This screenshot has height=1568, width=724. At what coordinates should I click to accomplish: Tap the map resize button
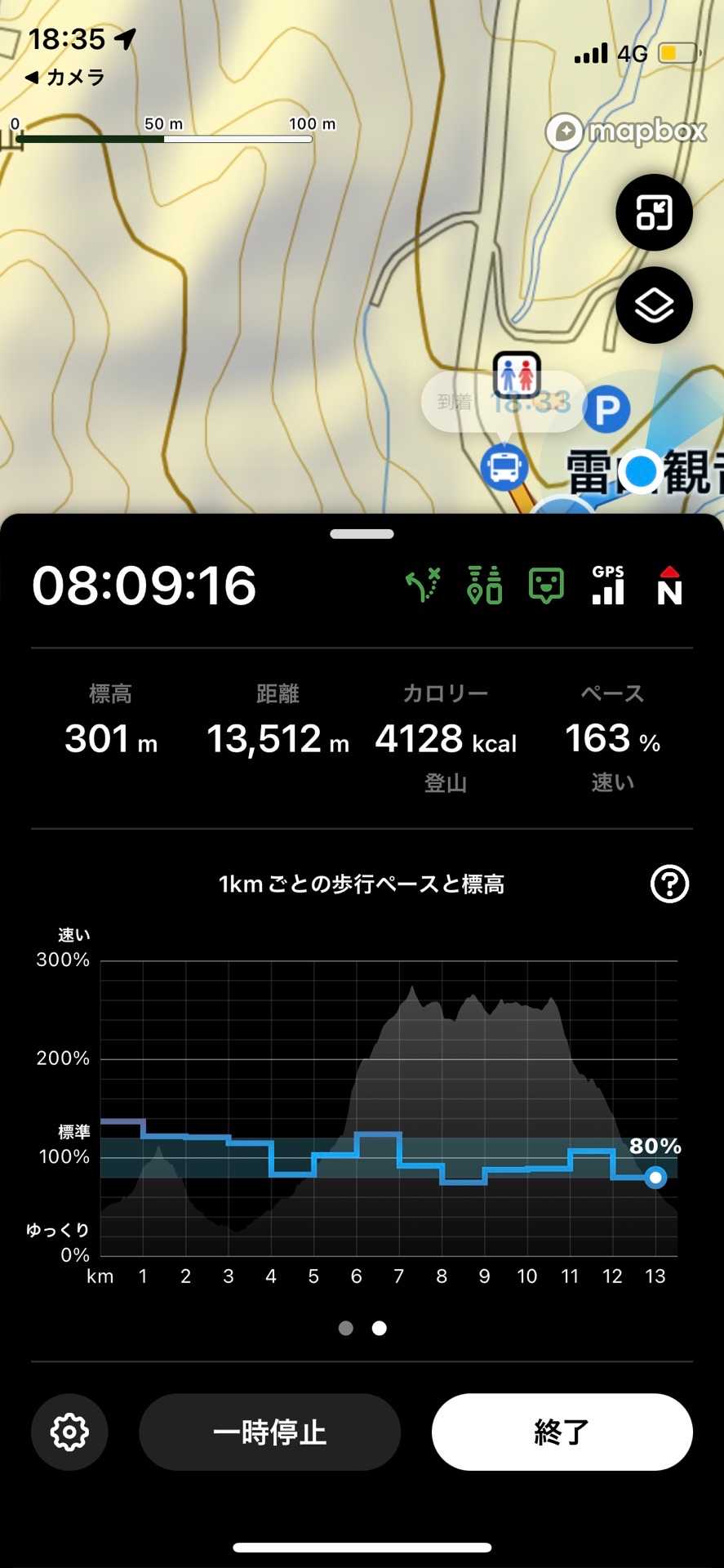click(x=654, y=213)
